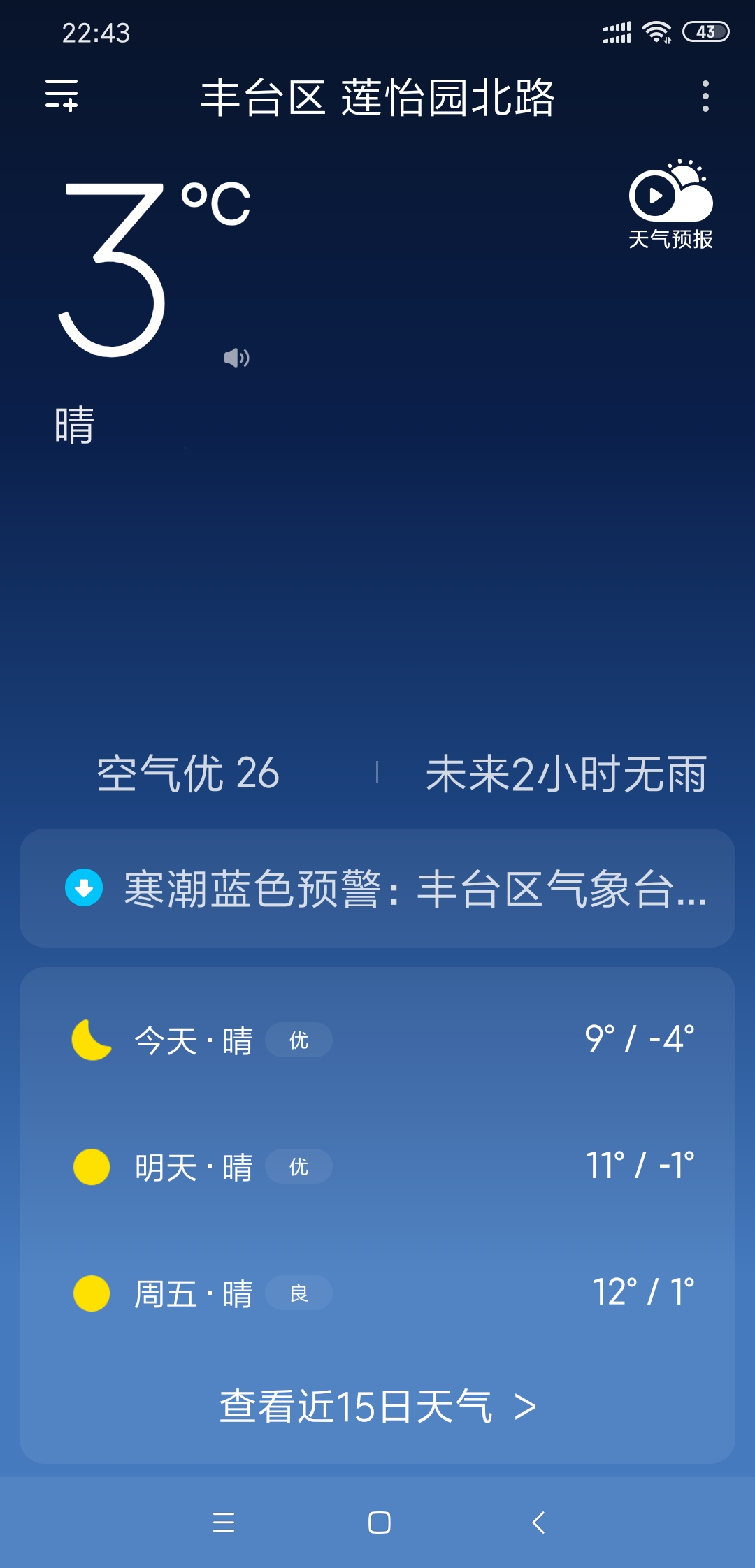This screenshot has width=755, height=1568.
Task: Return home with the system home button
Action: (379, 1522)
